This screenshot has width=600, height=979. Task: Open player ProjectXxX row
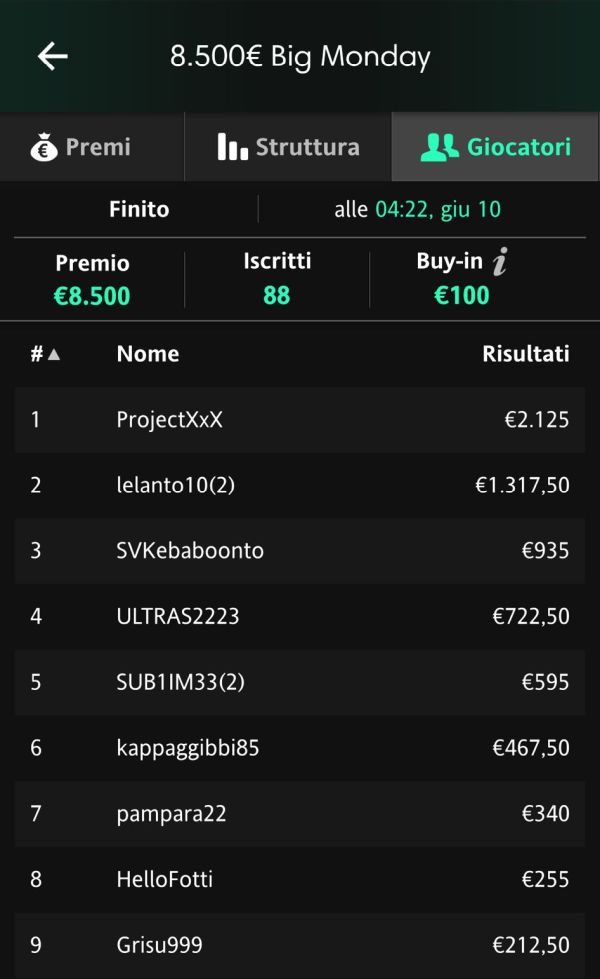300,420
